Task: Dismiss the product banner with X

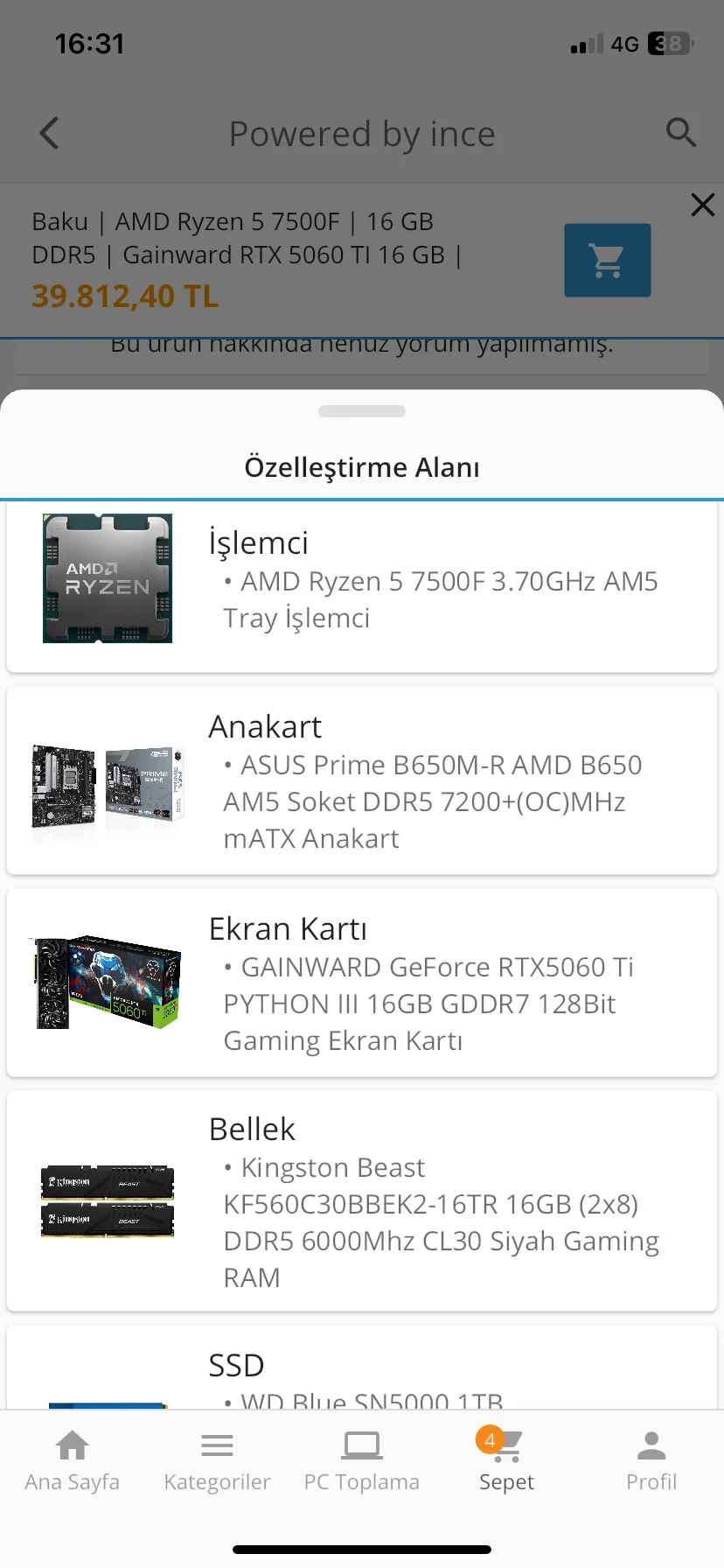Action: 702,206
